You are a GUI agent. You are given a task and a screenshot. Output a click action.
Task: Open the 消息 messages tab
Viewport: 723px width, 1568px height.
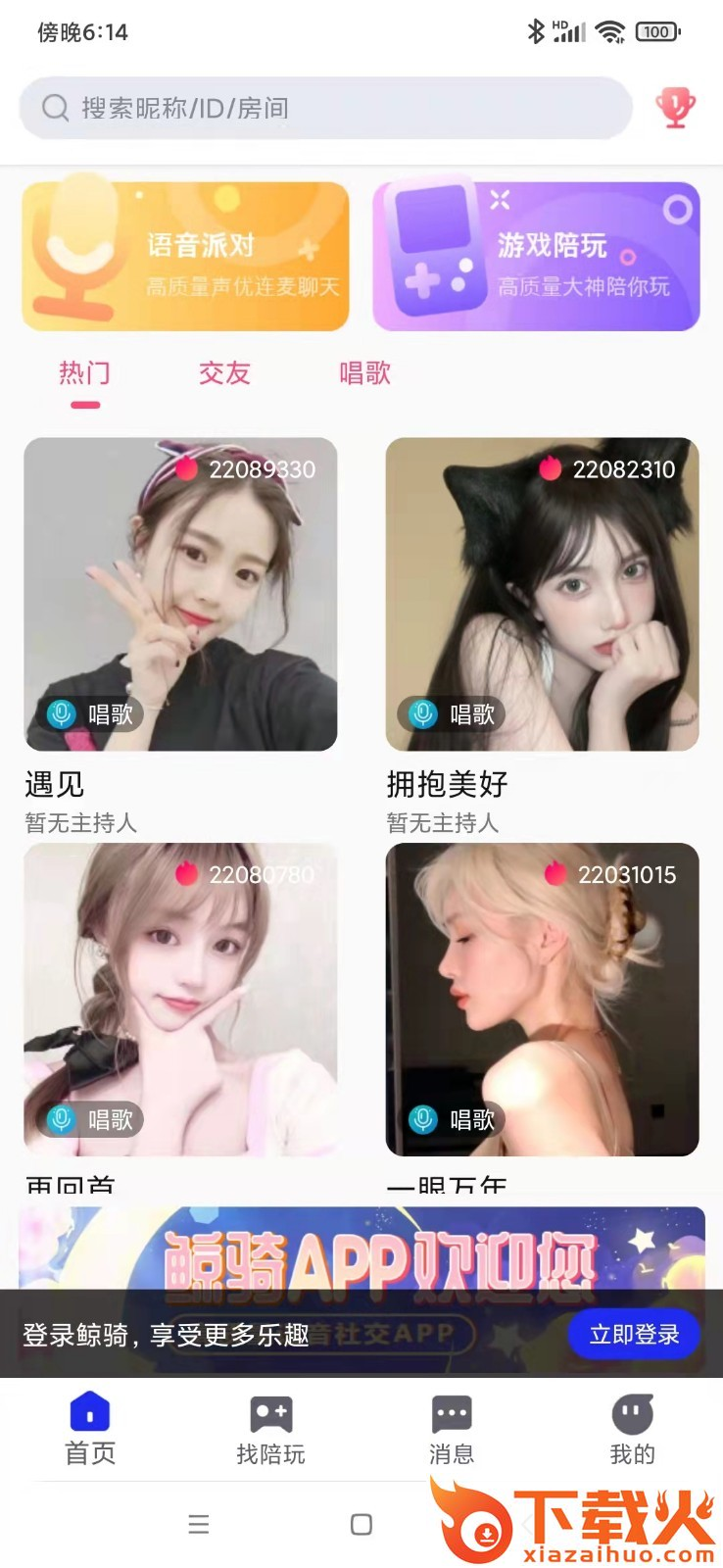click(452, 1429)
